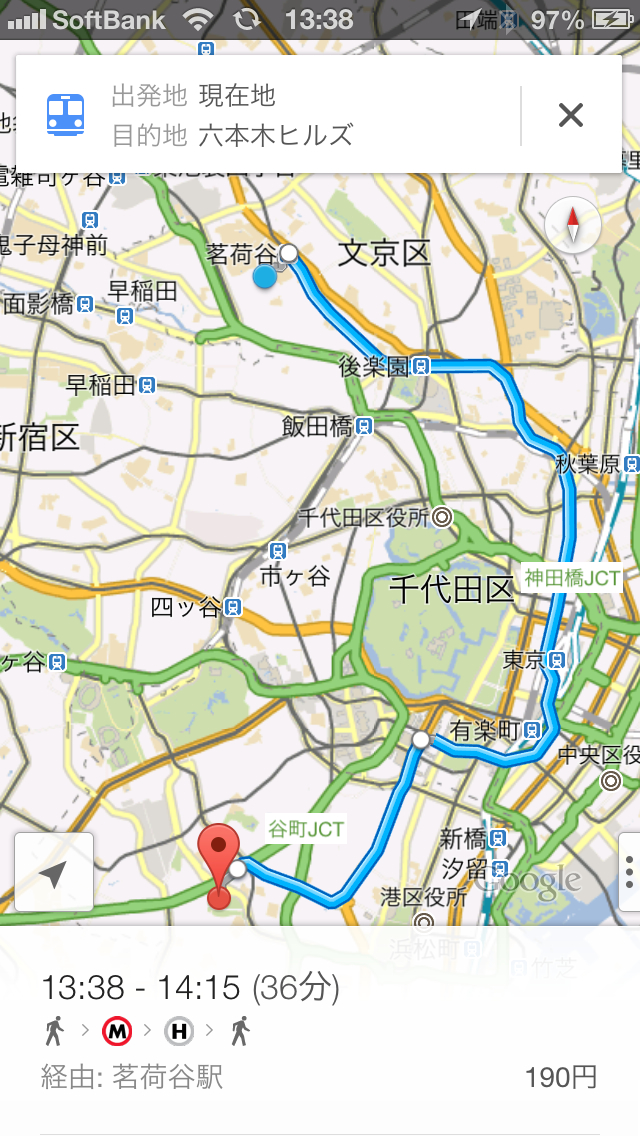The image size is (640, 1136).
Task: Open the 13:38 - 14:15 route details
Action: pyautogui.click(x=190, y=988)
